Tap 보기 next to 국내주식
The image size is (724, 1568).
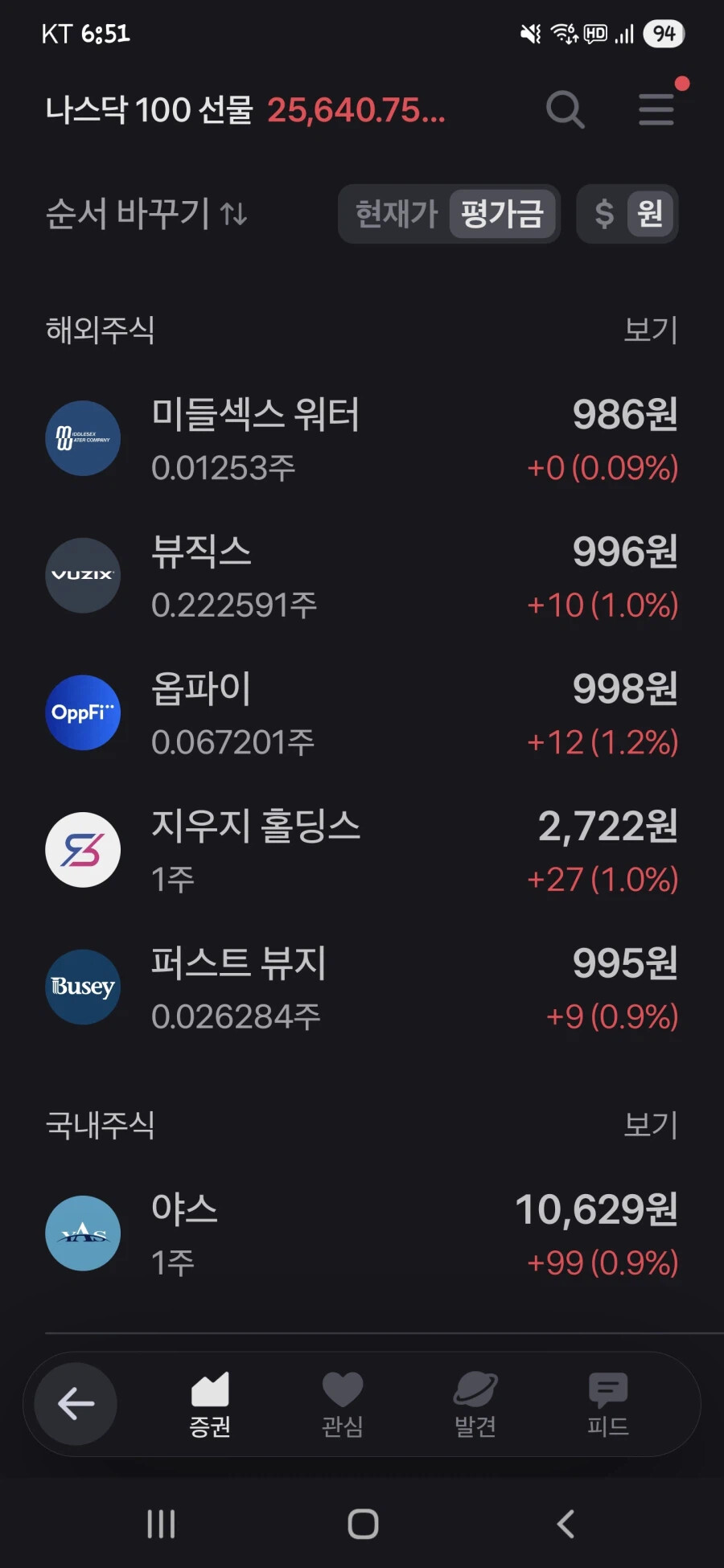pos(651,1125)
